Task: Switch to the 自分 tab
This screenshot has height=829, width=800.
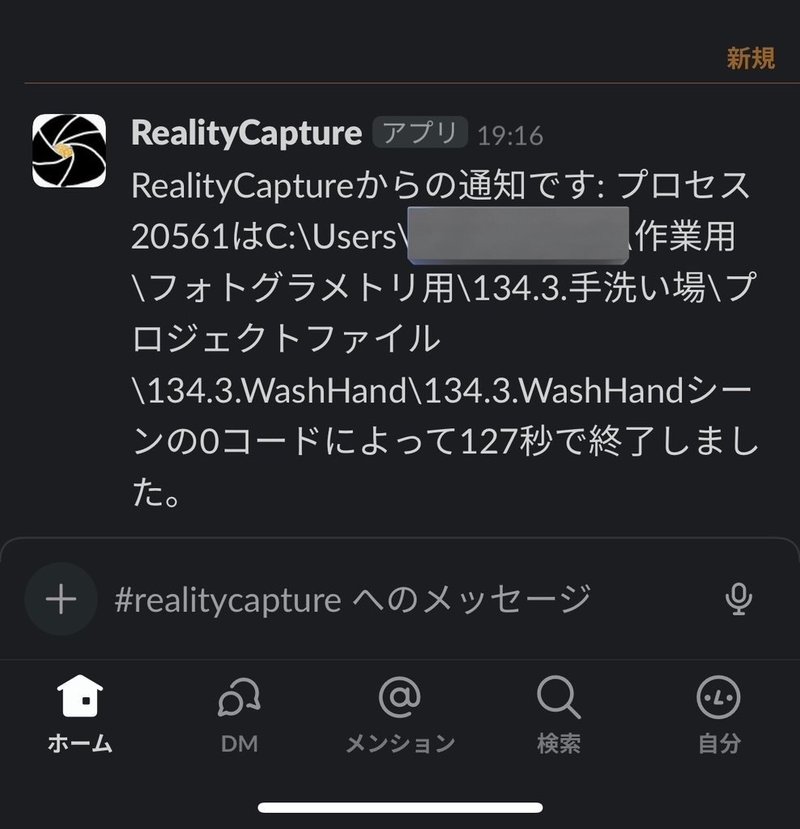Action: [x=719, y=713]
